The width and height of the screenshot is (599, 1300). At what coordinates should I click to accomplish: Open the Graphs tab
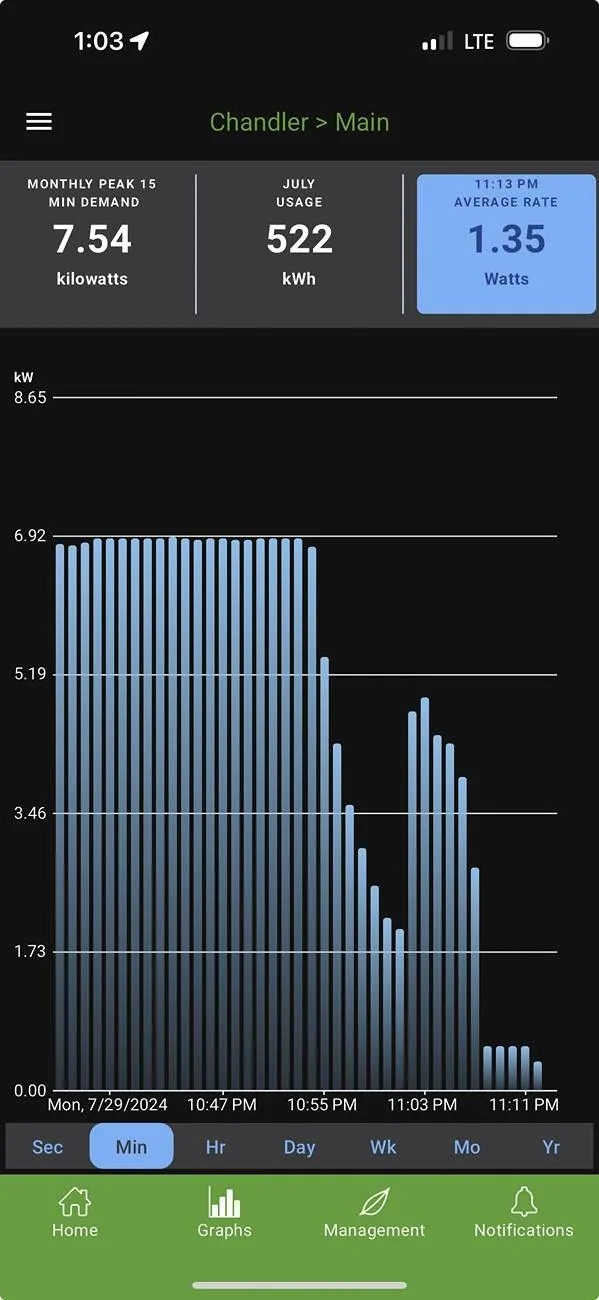[x=224, y=1213]
